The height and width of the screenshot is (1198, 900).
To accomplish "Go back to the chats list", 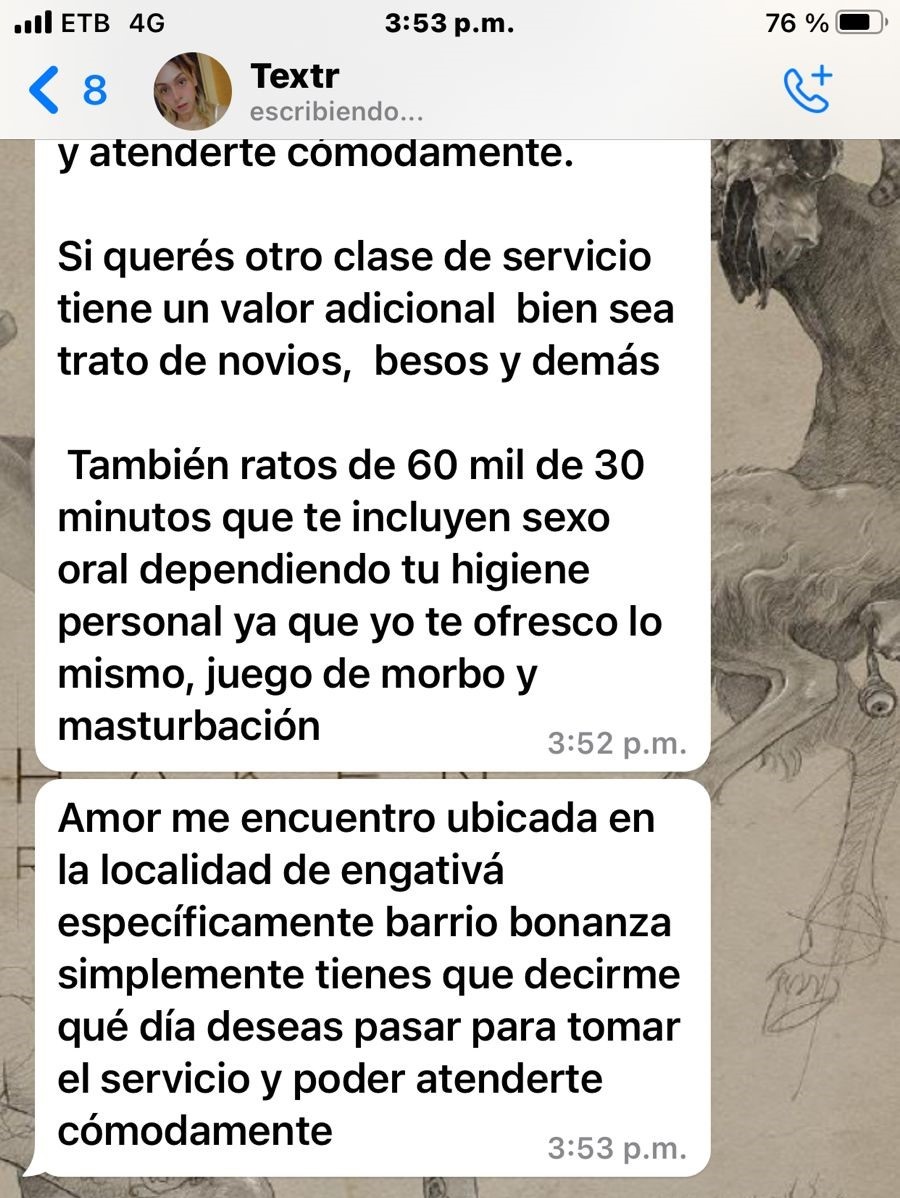I will tap(65, 90).
